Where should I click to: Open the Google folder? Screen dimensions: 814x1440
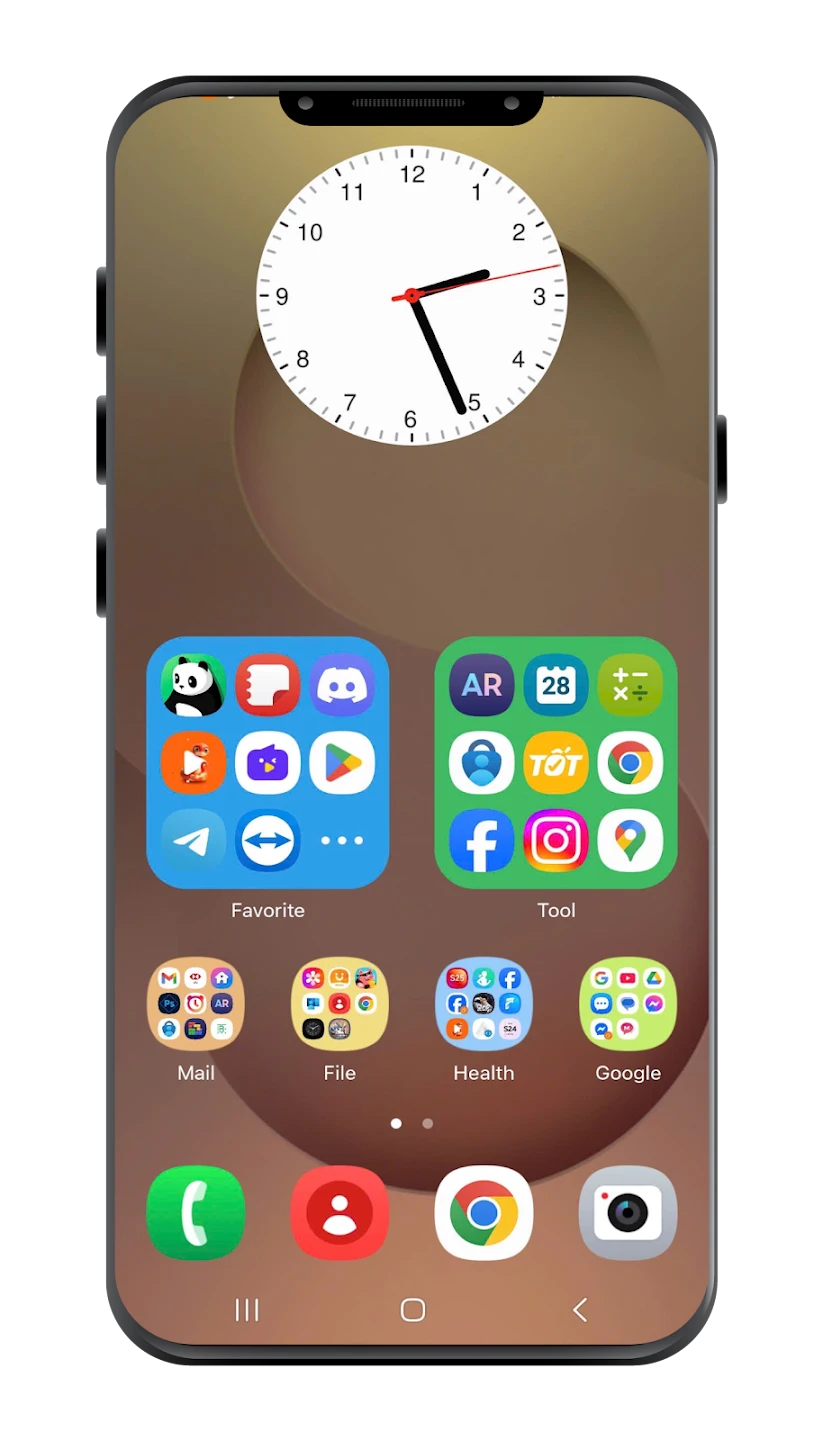coord(628,1004)
